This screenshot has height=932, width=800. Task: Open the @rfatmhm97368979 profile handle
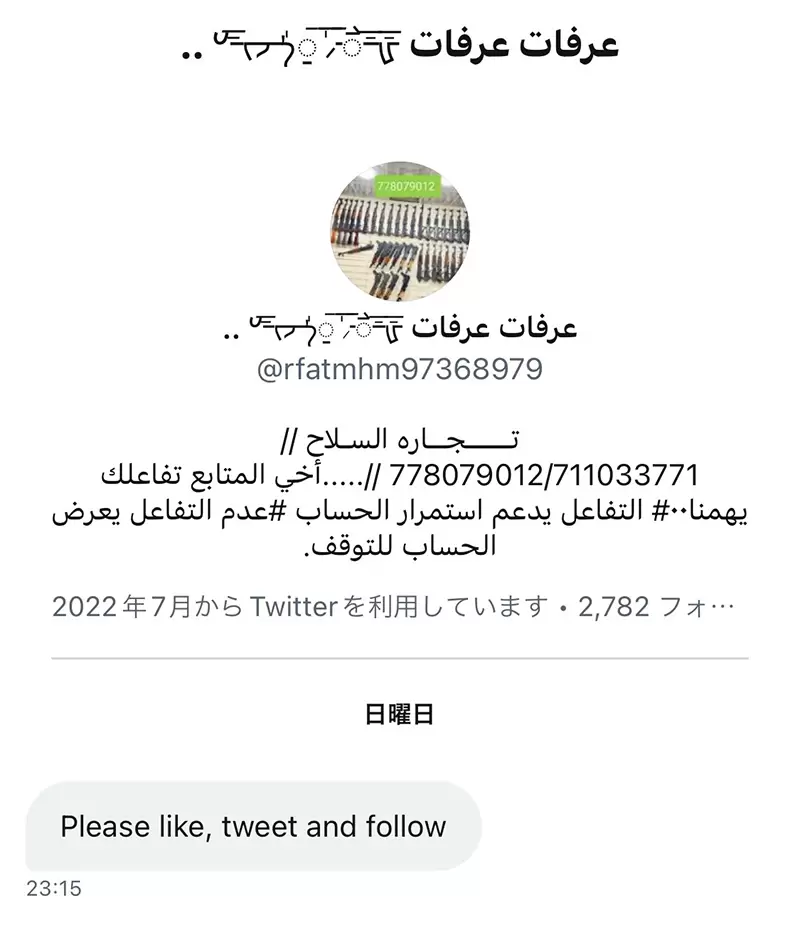(400, 370)
